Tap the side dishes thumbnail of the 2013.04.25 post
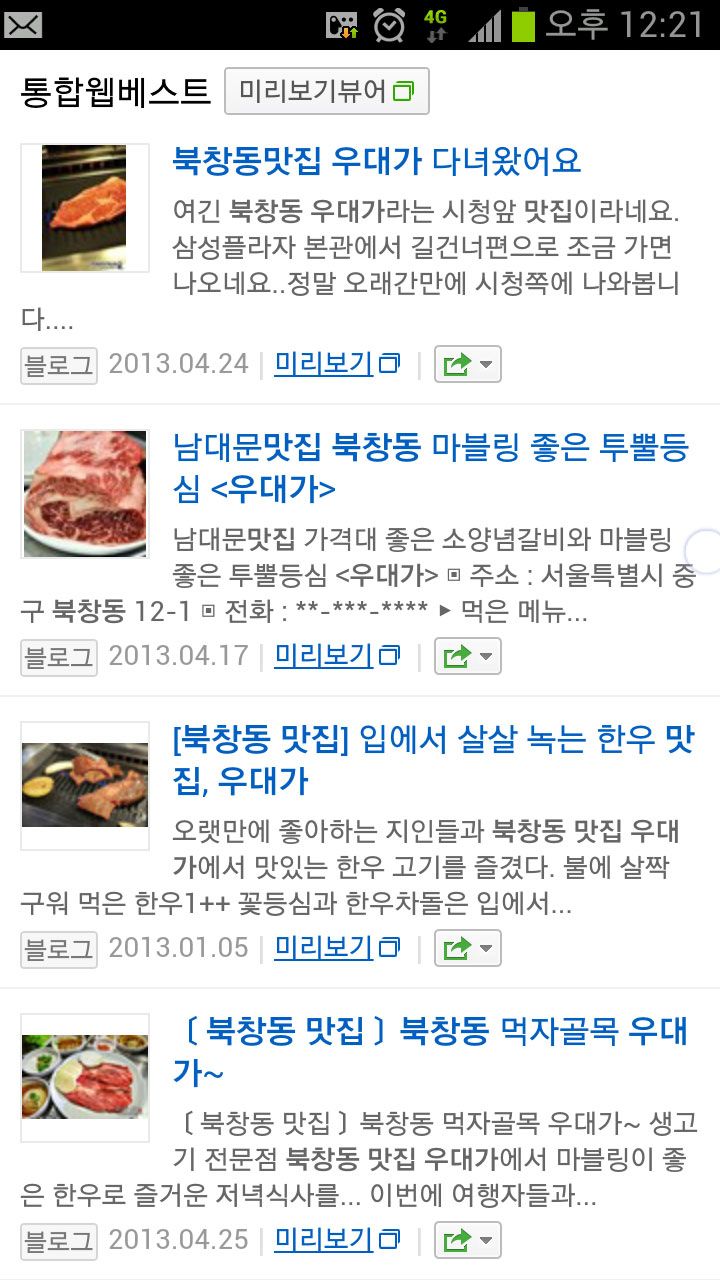Image resolution: width=720 pixels, height=1280 pixels. click(85, 1078)
